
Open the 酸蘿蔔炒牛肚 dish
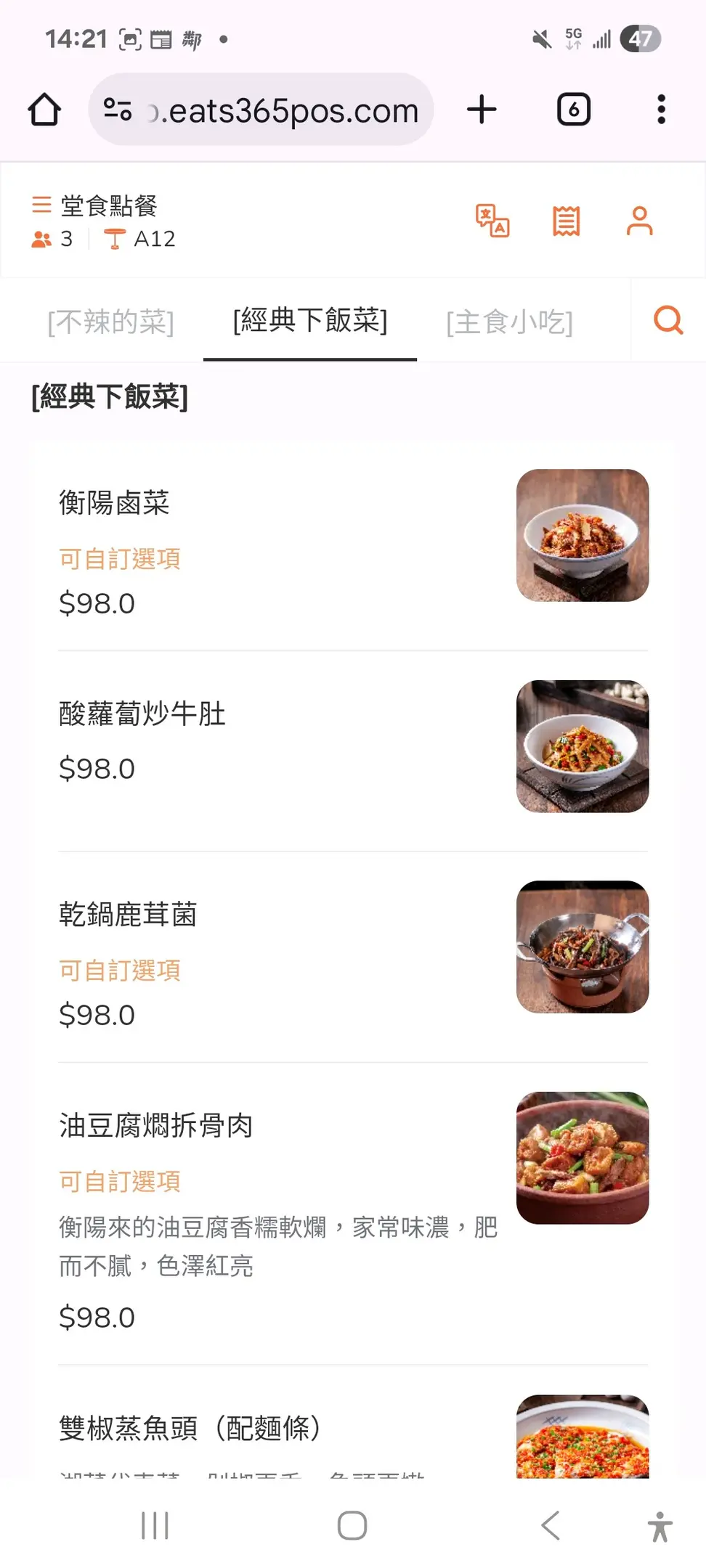(x=353, y=751)
